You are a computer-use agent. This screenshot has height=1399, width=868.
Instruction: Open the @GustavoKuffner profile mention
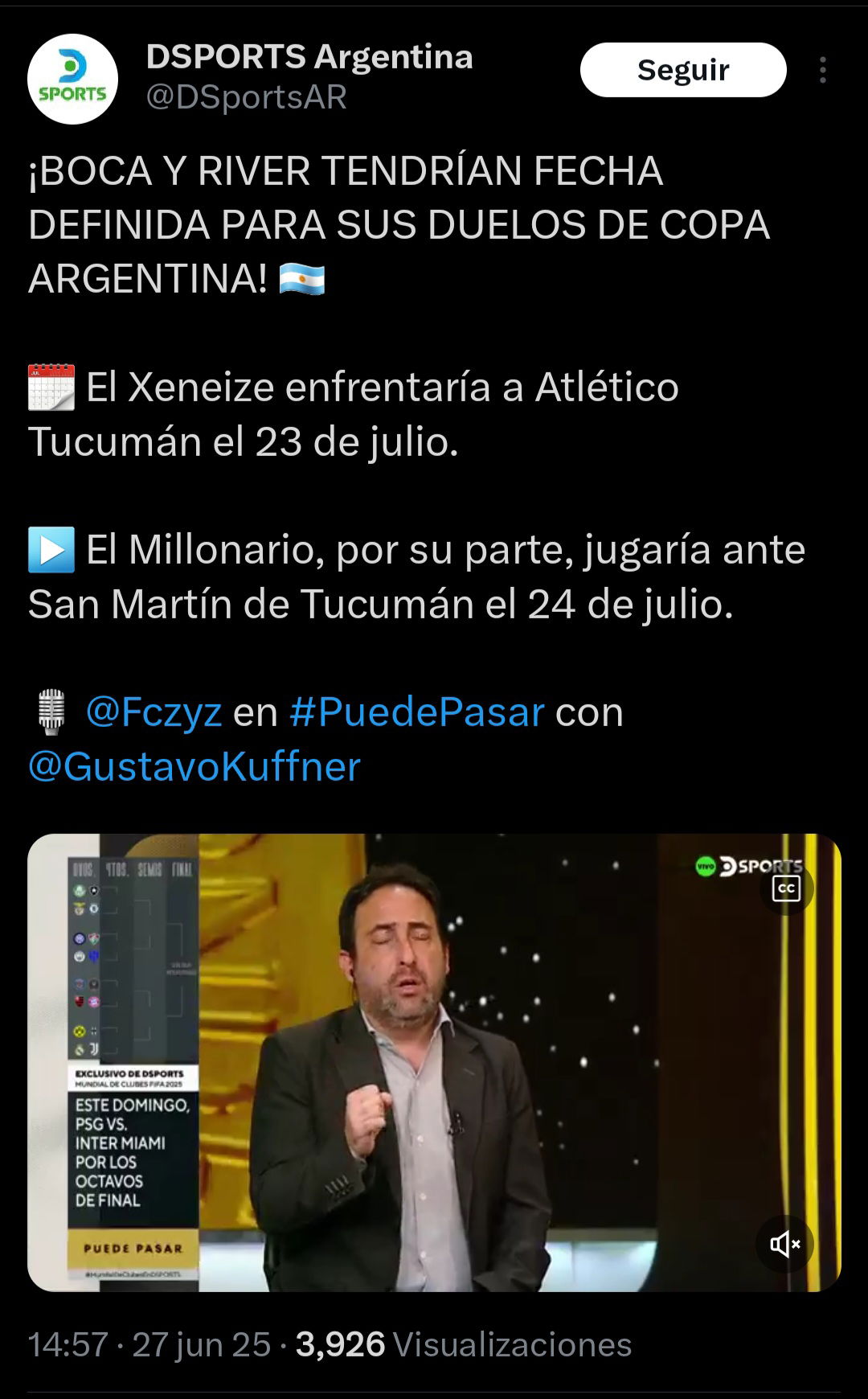point(194,766)
